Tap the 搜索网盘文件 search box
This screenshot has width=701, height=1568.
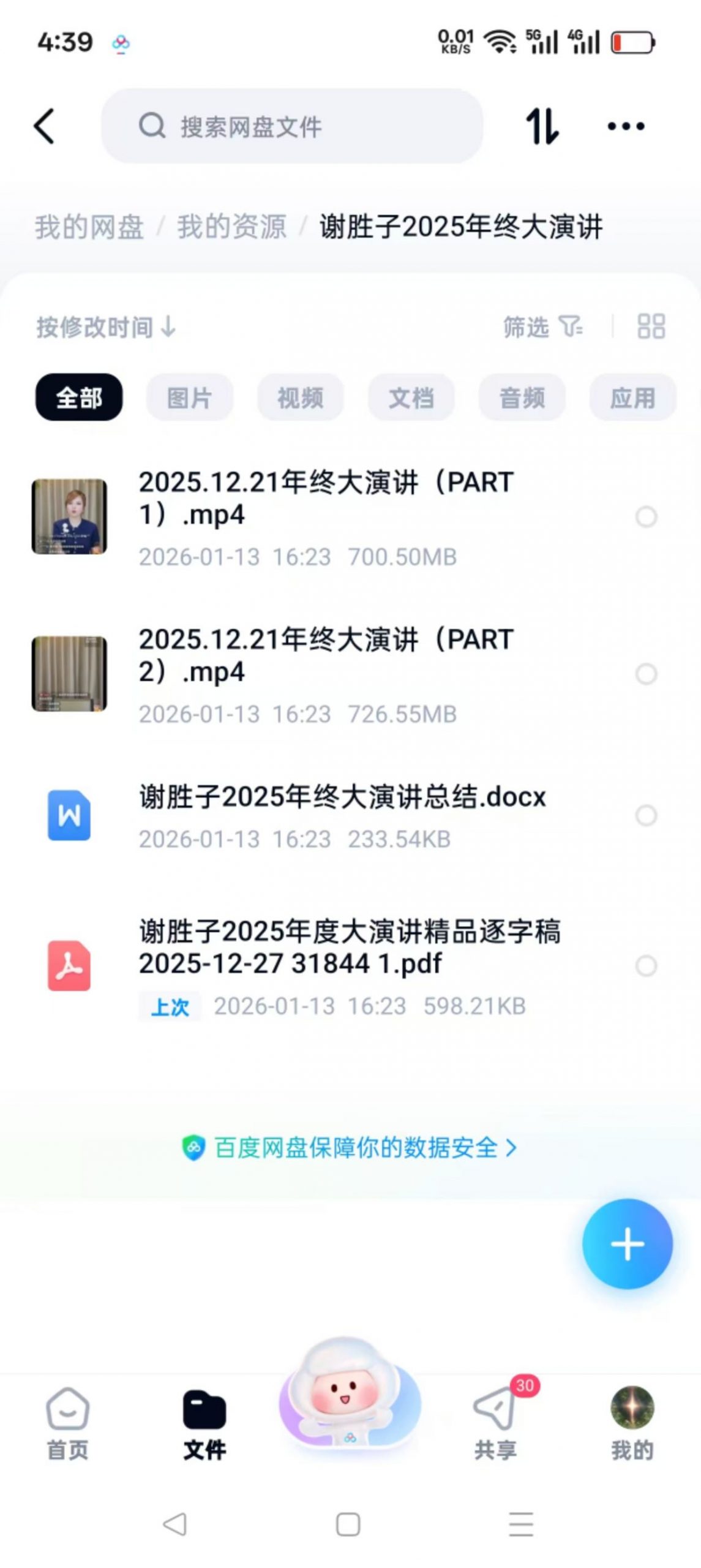point(291,126)
